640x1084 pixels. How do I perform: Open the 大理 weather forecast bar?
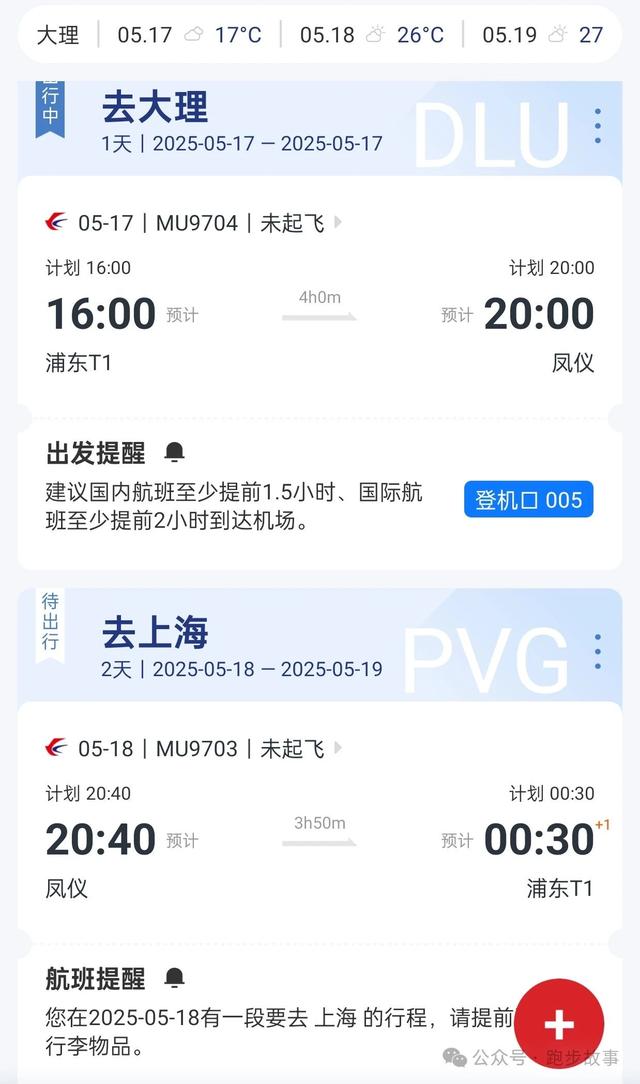pos(320,35)
